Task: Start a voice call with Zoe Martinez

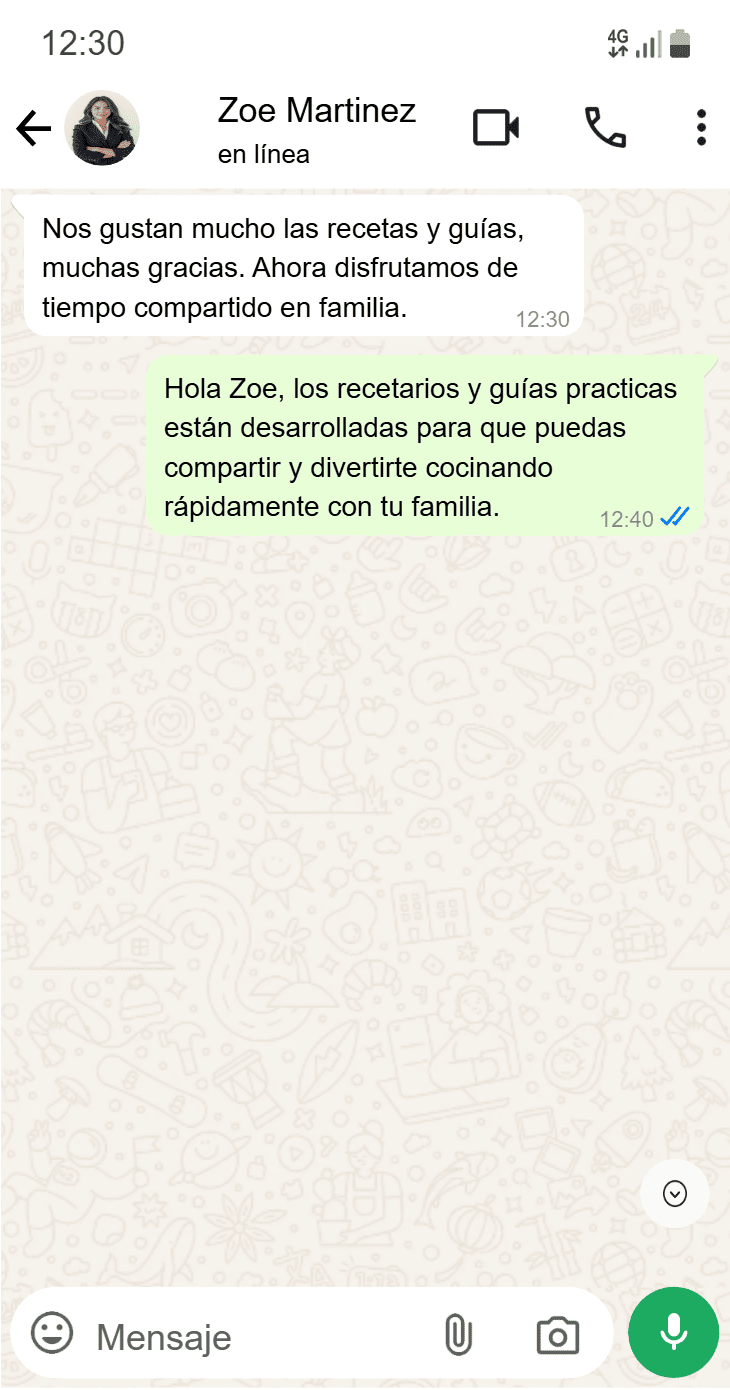Action: pos(607,128)
